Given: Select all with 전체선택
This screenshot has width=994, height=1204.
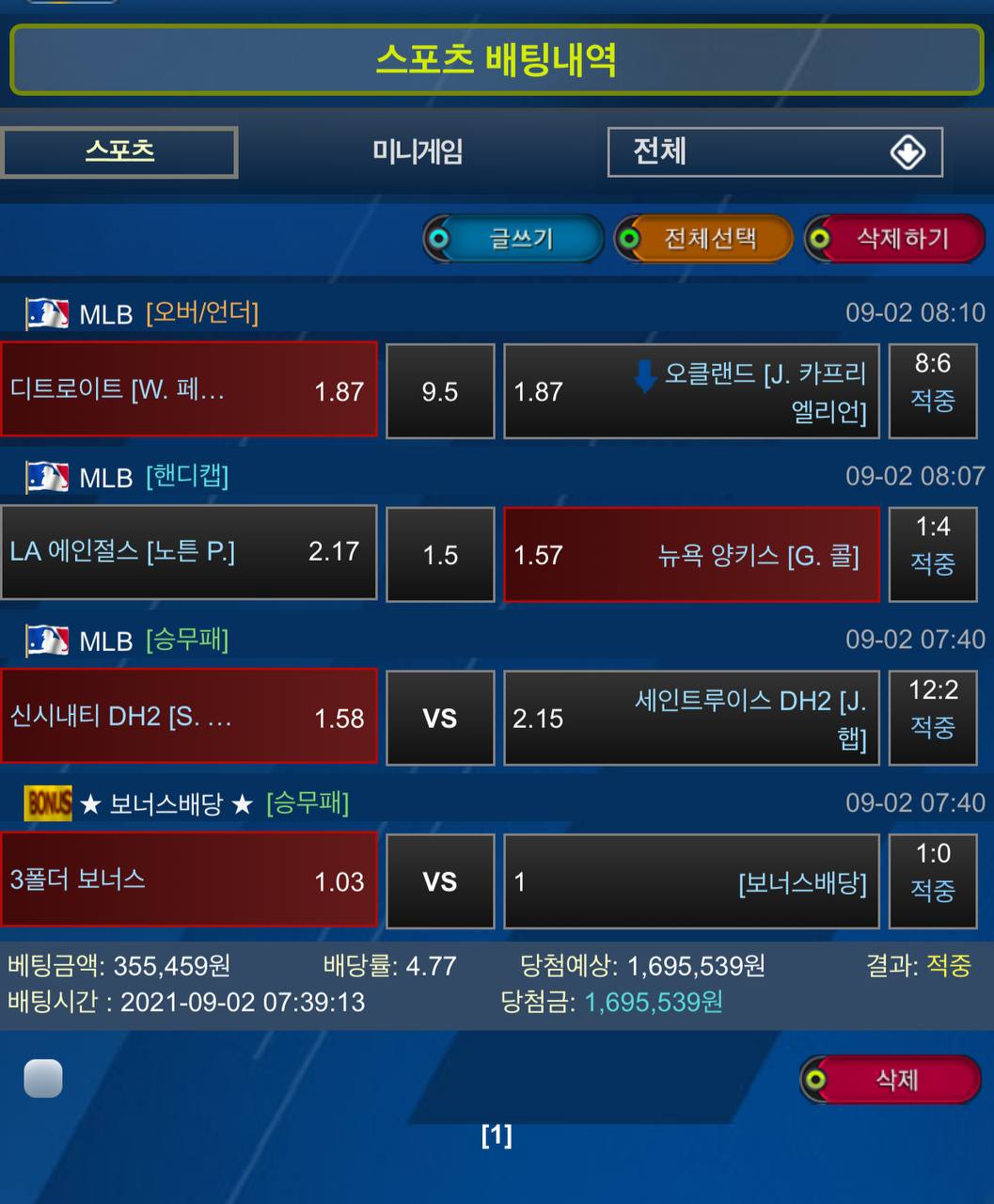Looking at the screenshot, I should 703,239.
